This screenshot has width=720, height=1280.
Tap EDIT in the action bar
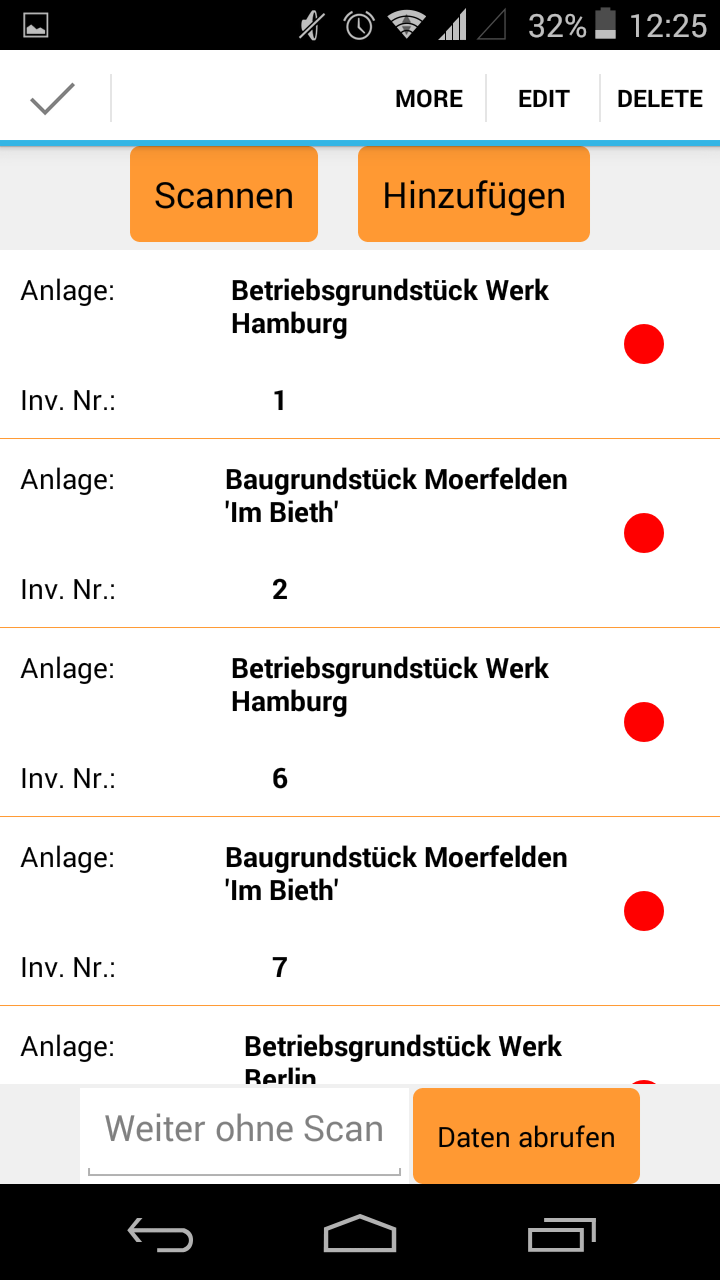(543, 99)
